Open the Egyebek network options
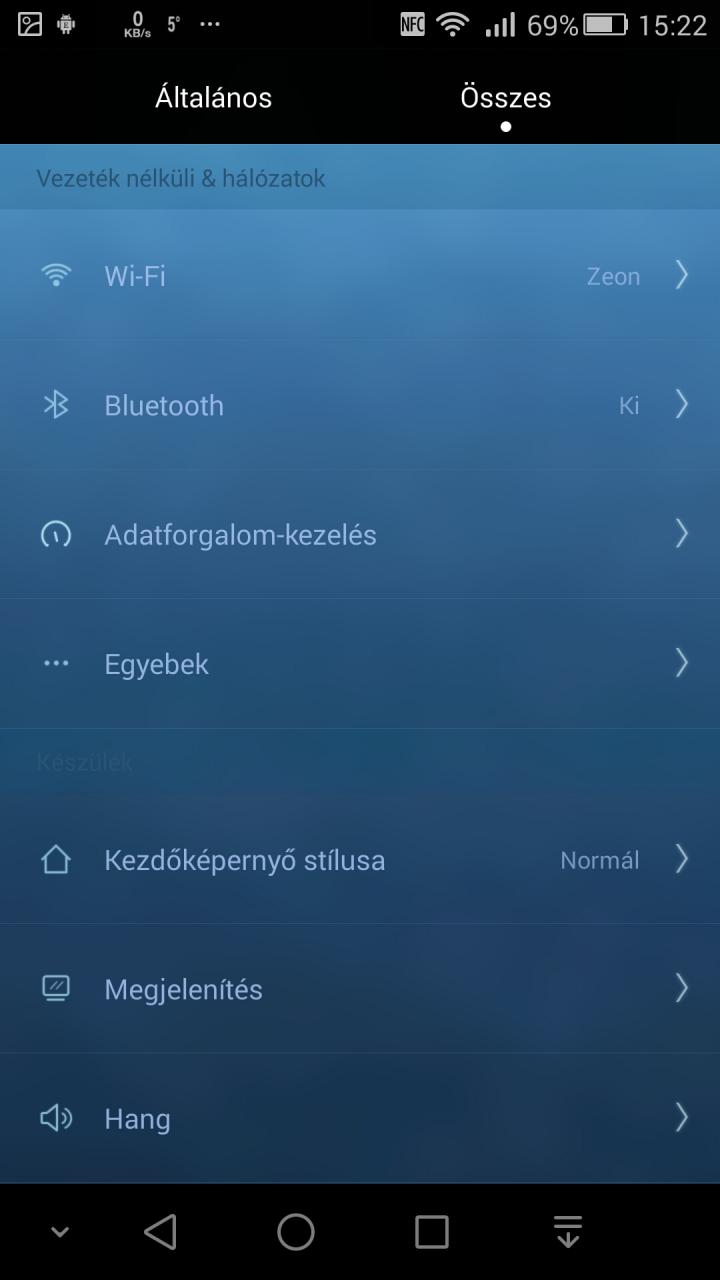 pyautogui.click(x=360, y=664)
